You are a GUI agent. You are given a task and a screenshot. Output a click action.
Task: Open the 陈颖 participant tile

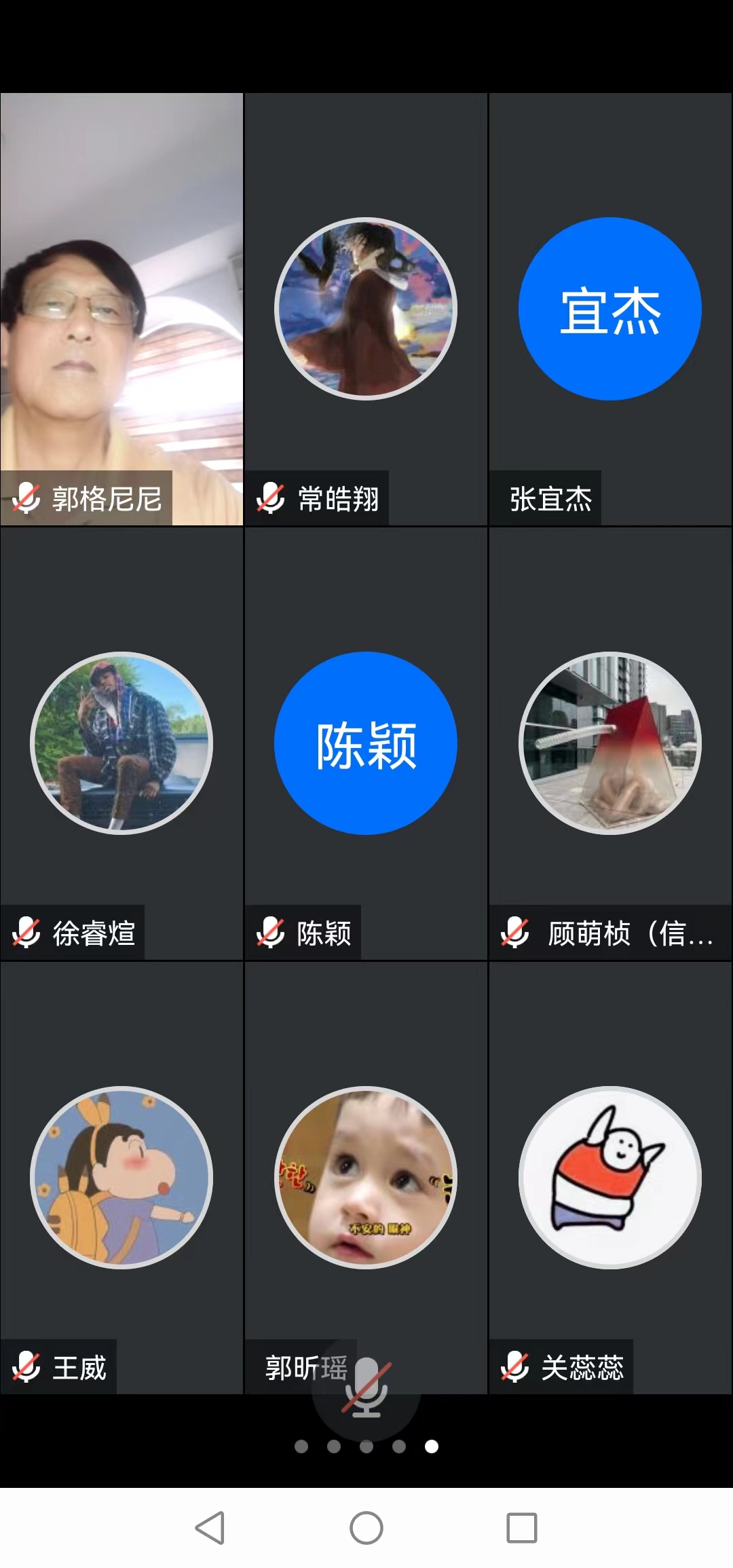click(x=366, y=743)
